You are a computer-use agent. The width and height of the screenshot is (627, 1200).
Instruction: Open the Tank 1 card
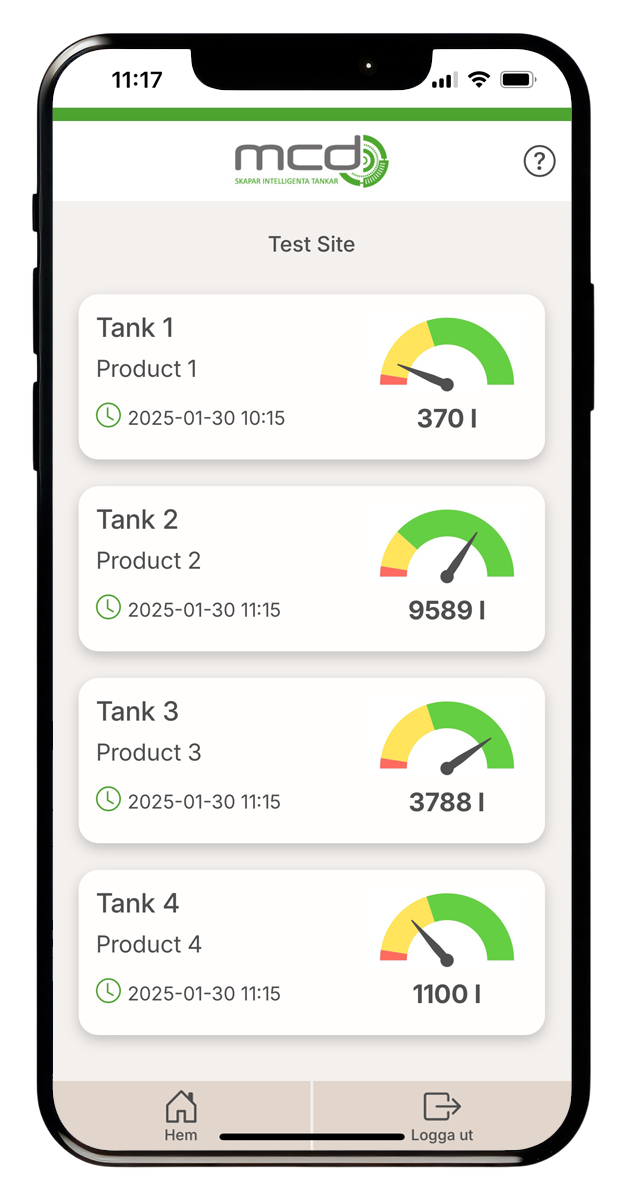[x=311, y=377]
